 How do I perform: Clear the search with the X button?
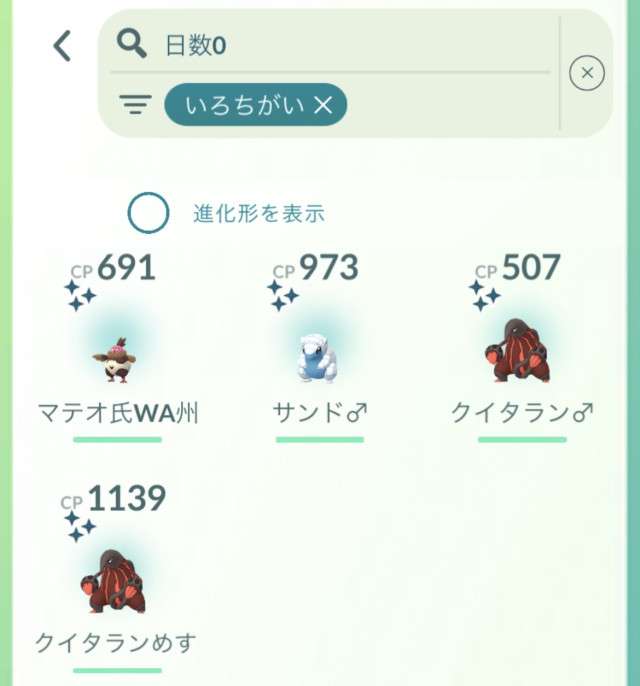click(587, 73)
